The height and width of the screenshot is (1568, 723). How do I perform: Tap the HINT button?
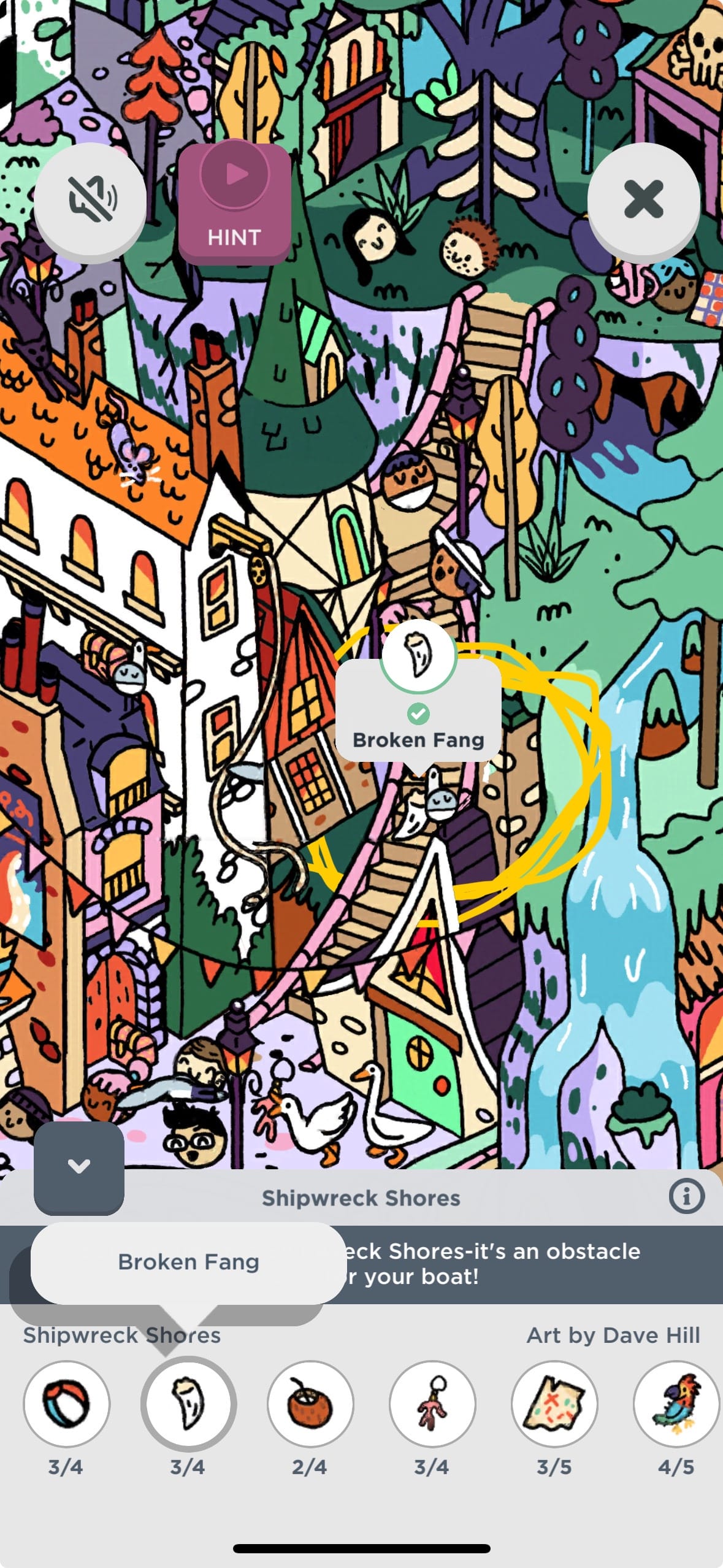234,204
